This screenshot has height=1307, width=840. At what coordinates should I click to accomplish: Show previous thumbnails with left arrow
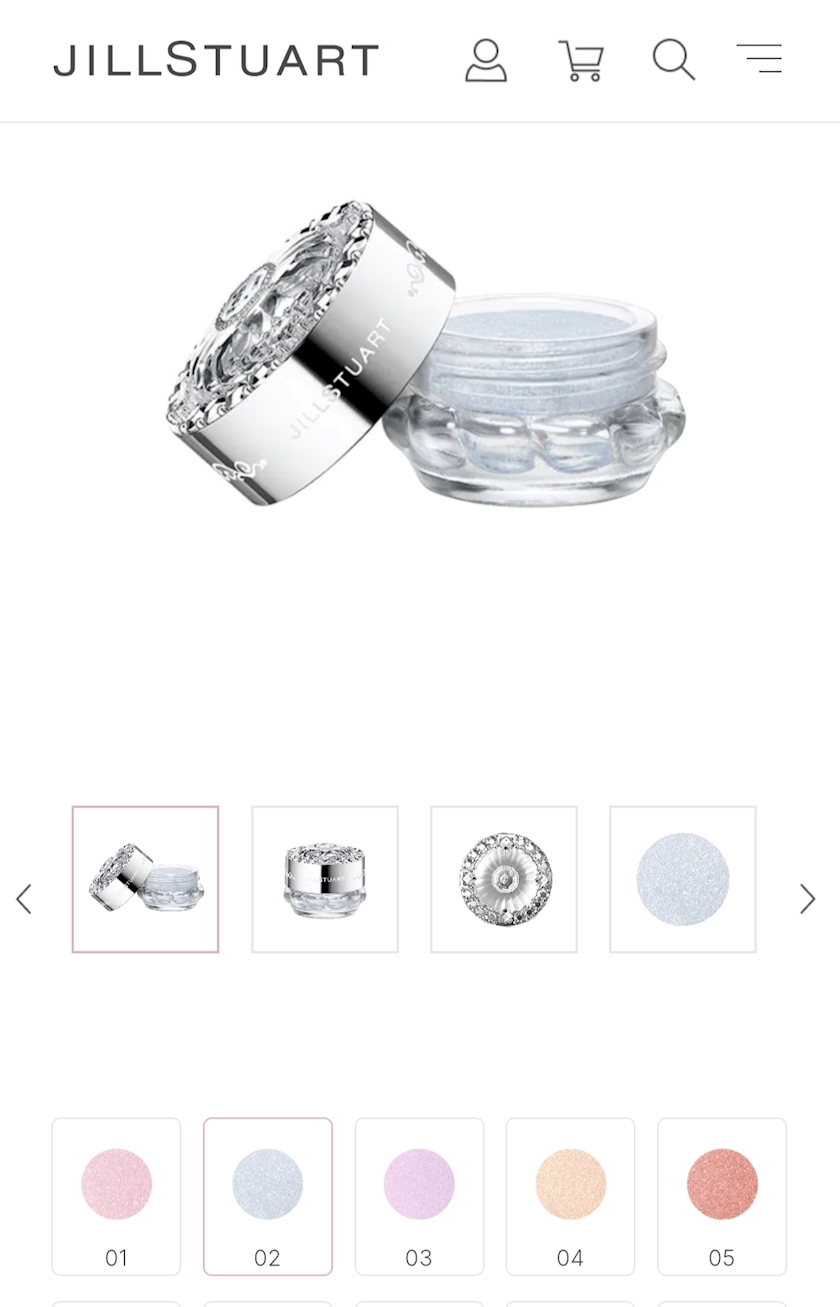pyautogui.click(x=24, y=899)
